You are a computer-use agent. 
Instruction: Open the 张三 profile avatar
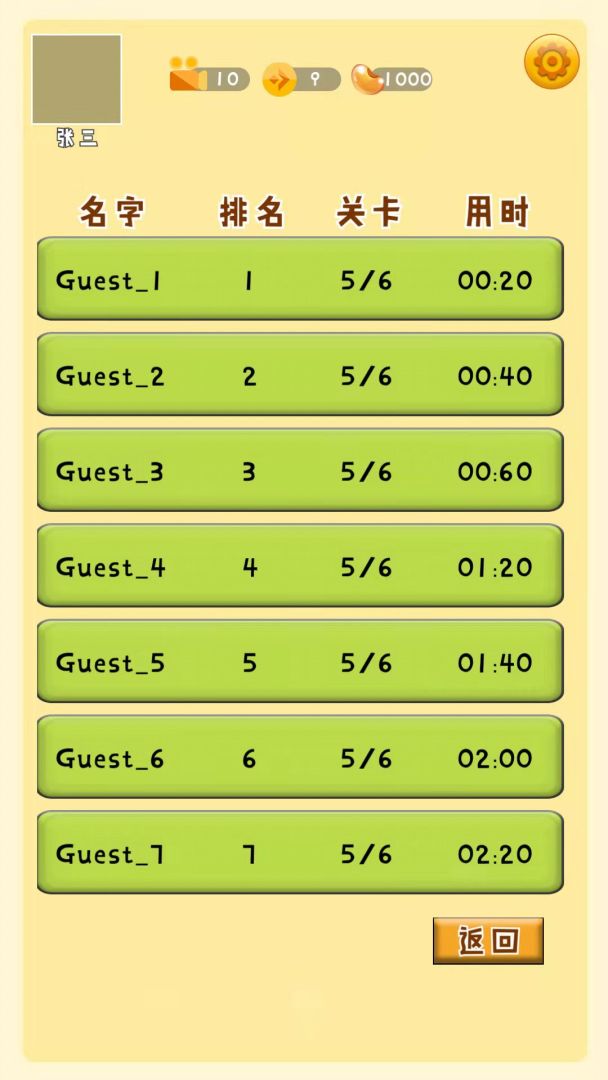pyautogui.click(x=77, y=80)
